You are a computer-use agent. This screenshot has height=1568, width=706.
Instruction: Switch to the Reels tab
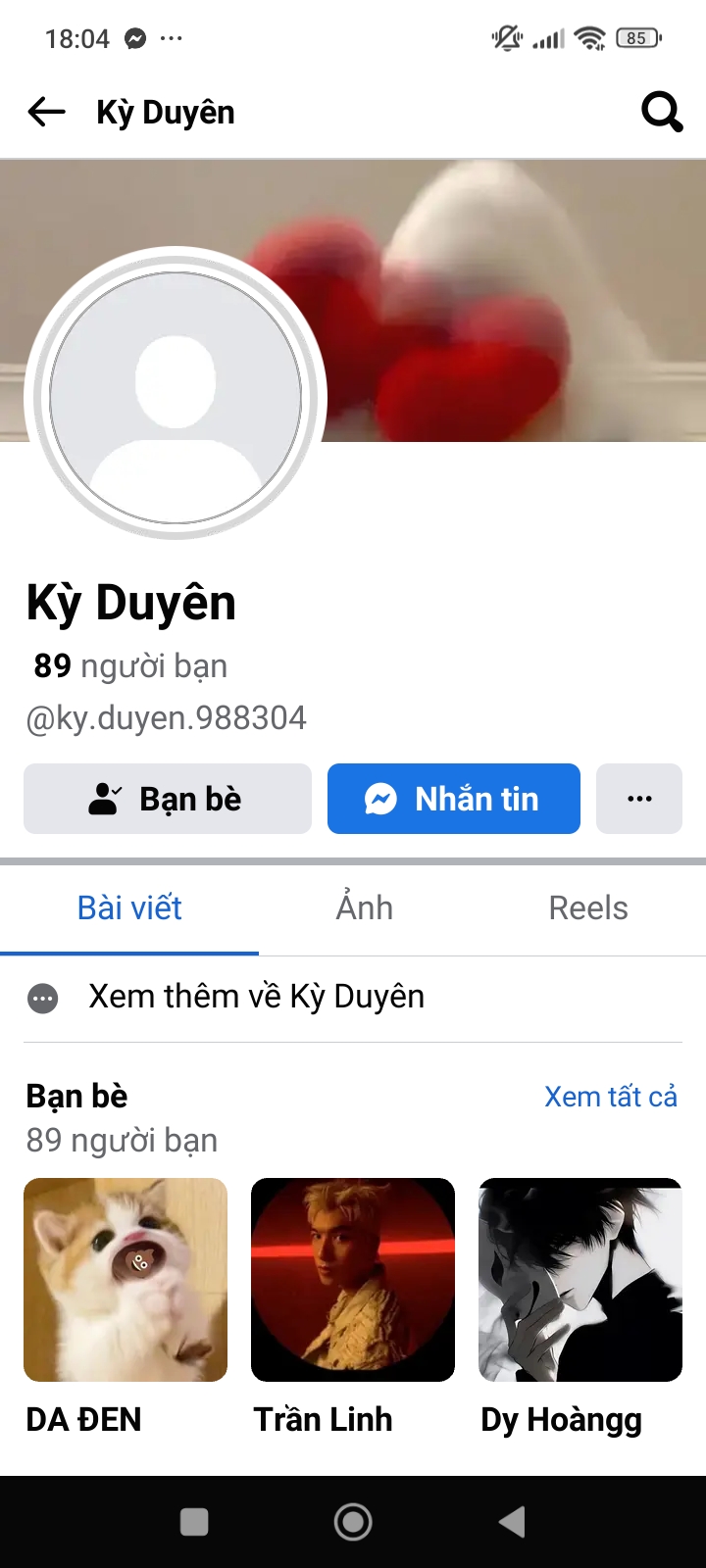[587, 907]
